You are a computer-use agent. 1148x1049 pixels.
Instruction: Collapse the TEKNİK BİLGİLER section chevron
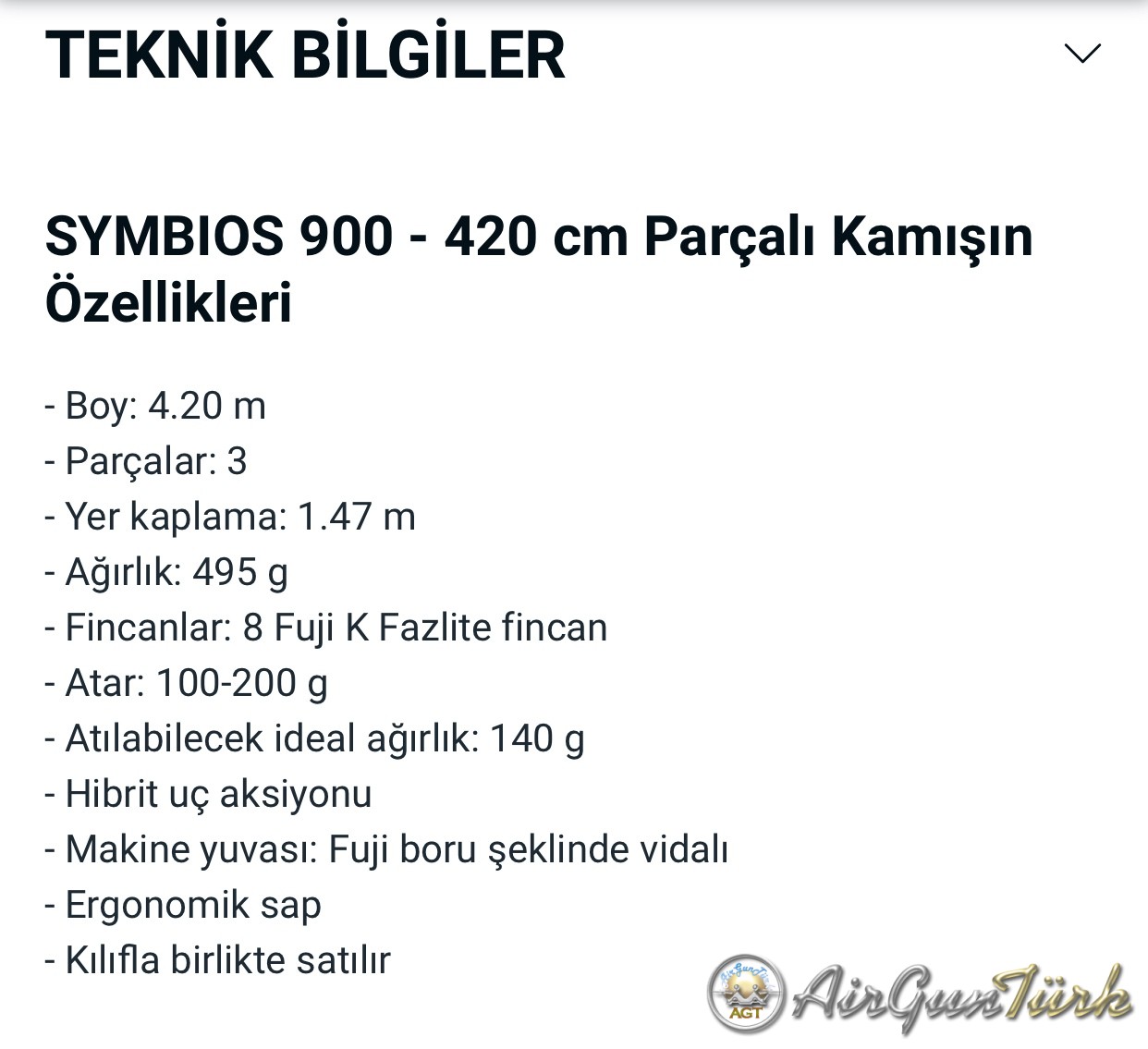pyautogui.click(x=1082, y=54)
